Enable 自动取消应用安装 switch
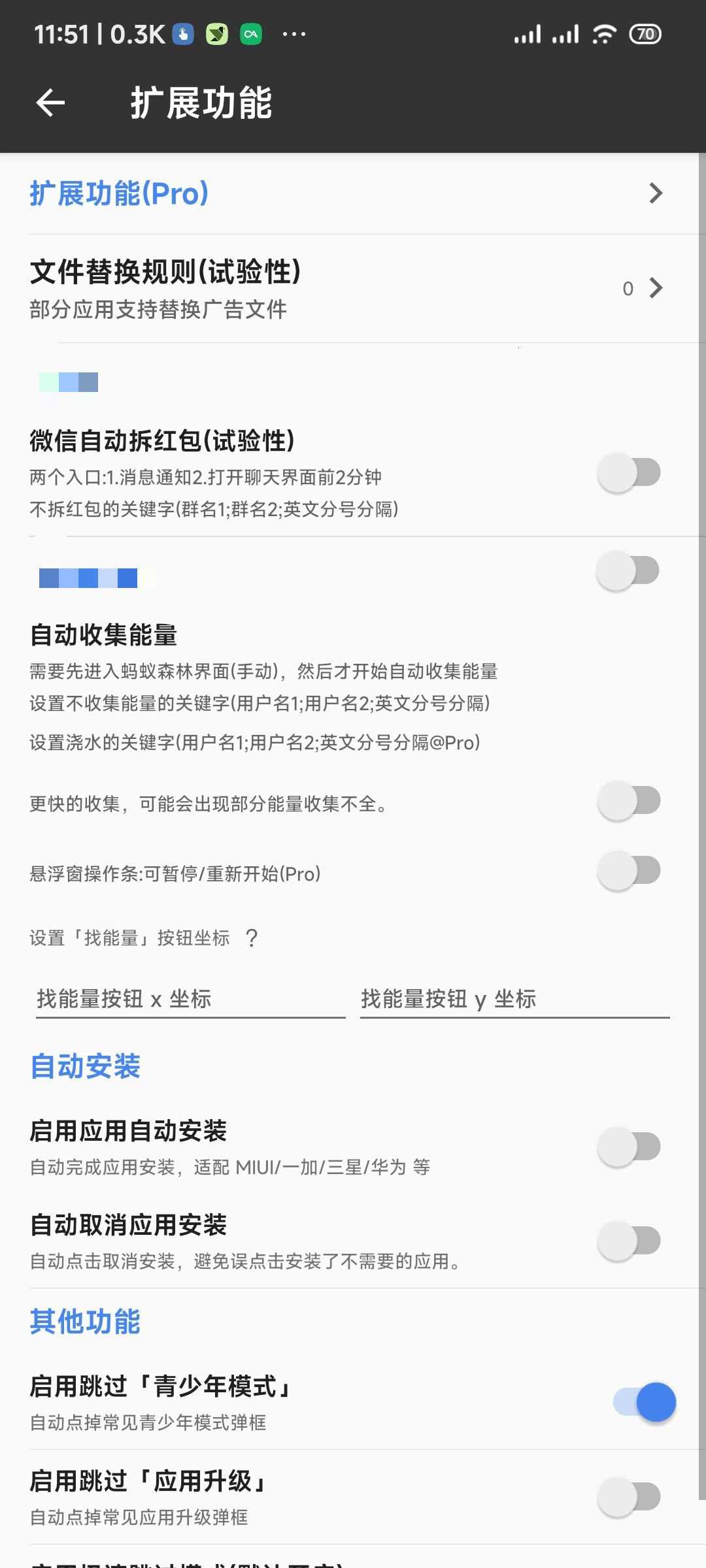706x1568 pixels. tap(629, 1241)
